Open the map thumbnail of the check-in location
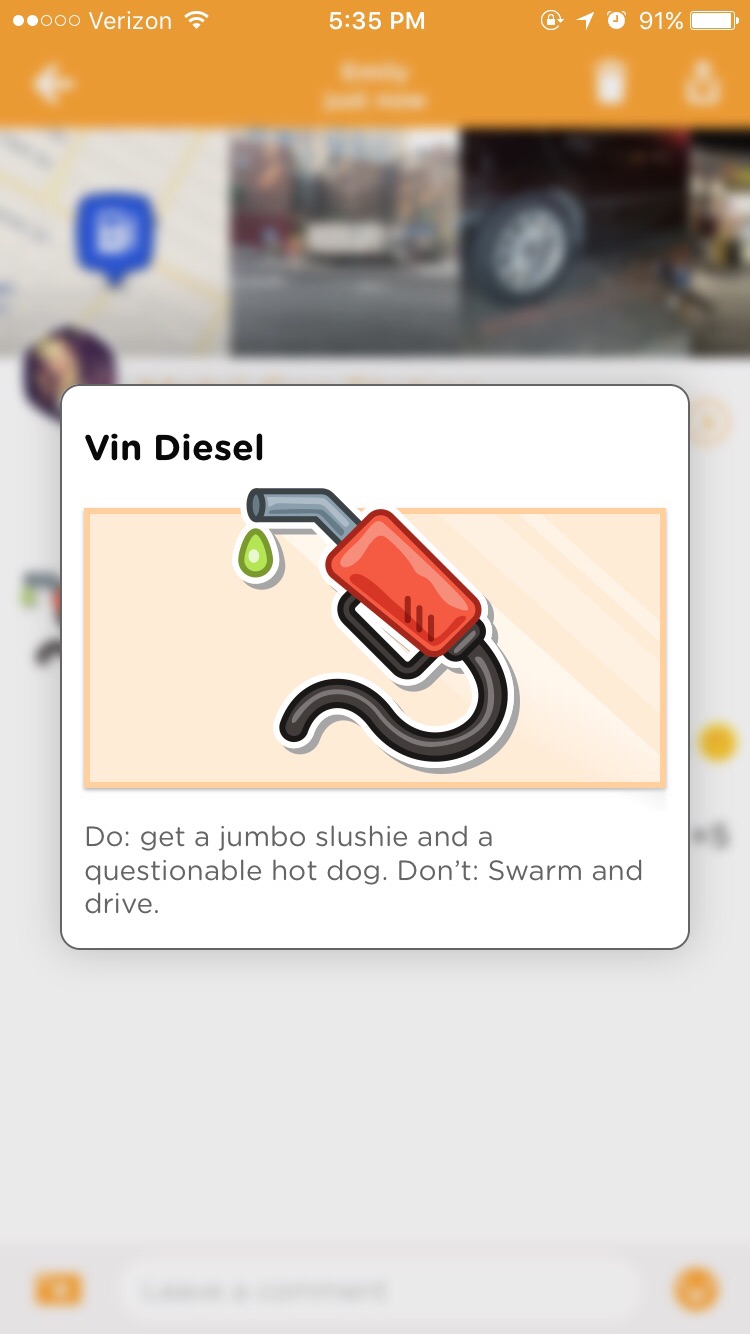The image size is (750, 1334). (x=114, y=240)
